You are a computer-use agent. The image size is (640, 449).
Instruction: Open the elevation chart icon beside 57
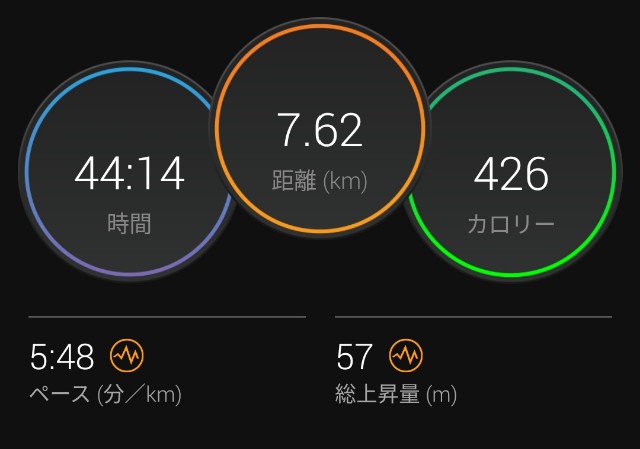coord(406,355)
